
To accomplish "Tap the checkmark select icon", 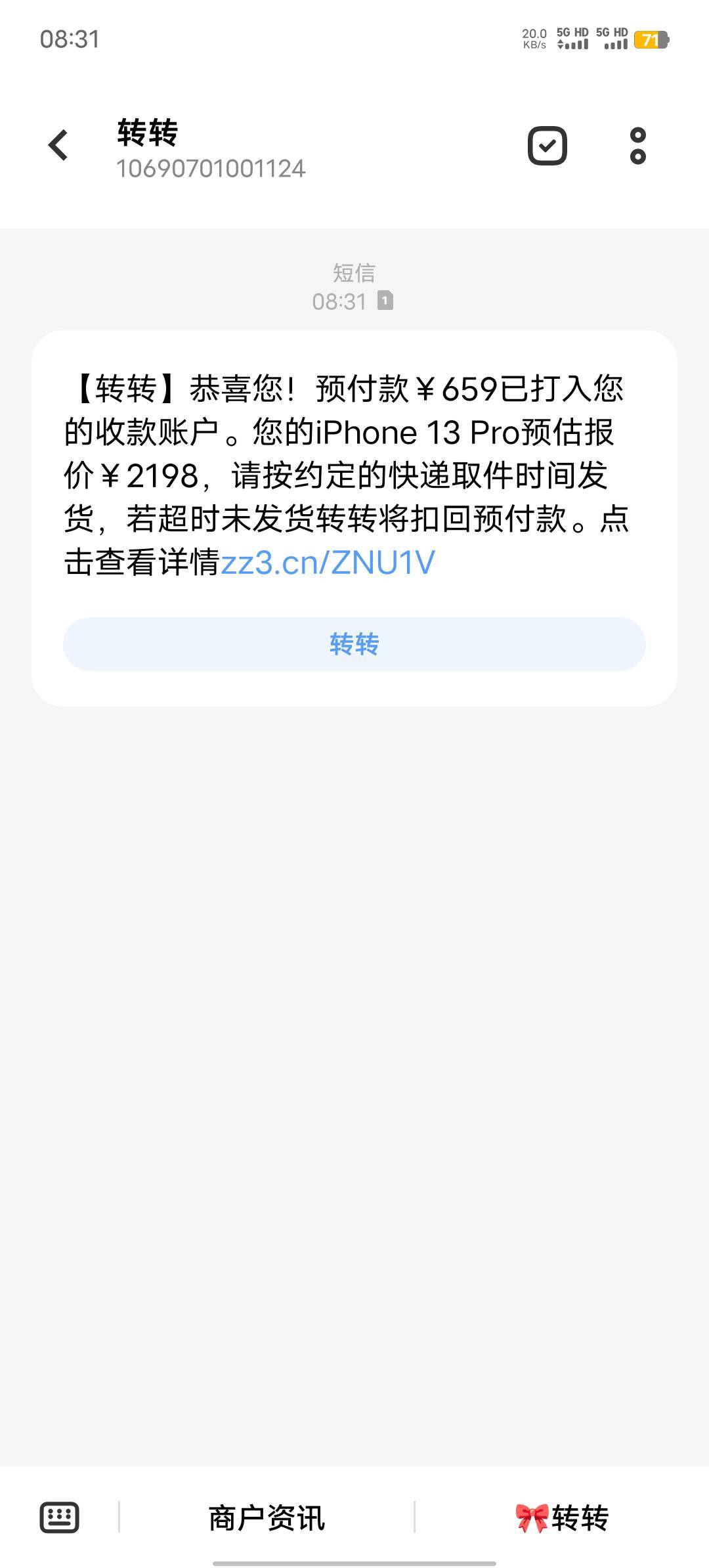I will [x=547, y=146].
